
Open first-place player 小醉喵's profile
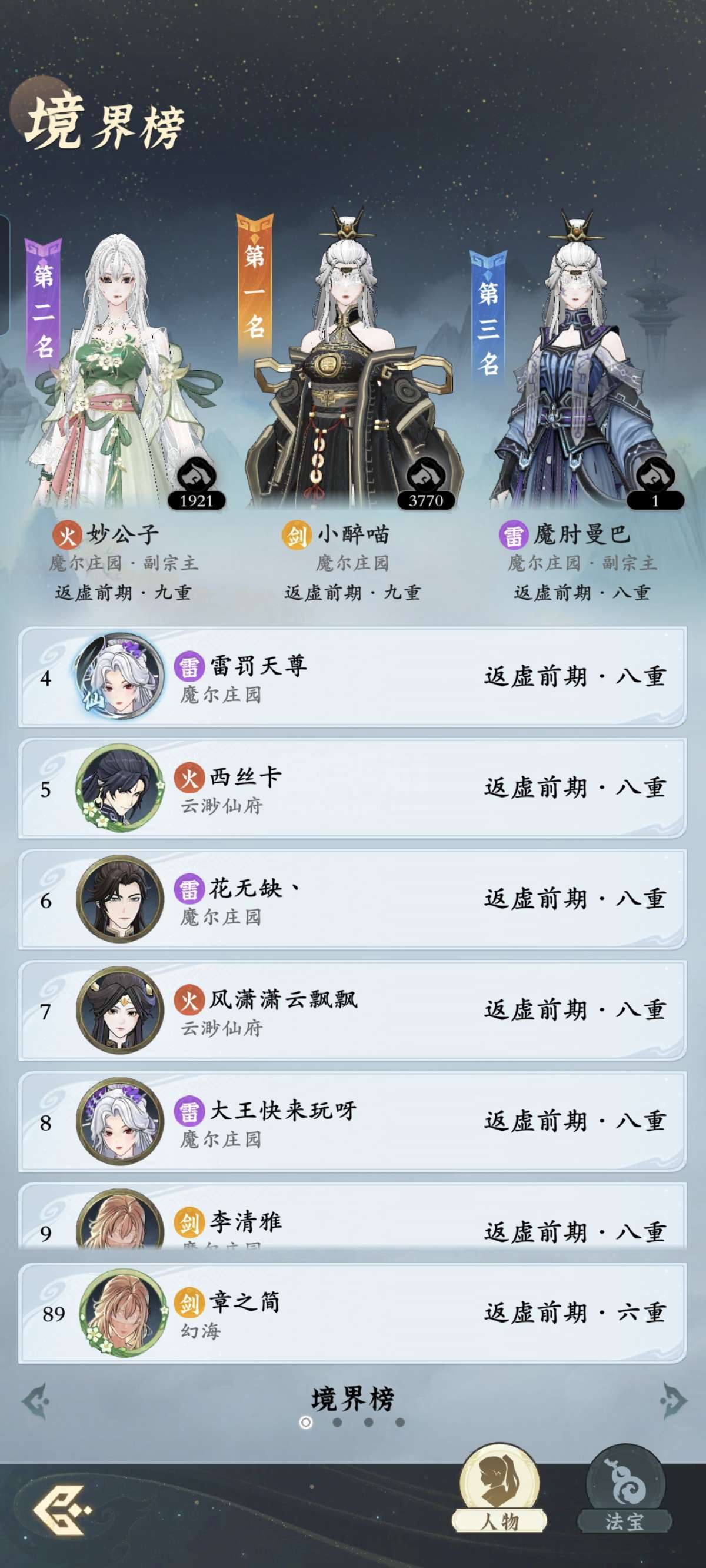click(x=352, y=365)
